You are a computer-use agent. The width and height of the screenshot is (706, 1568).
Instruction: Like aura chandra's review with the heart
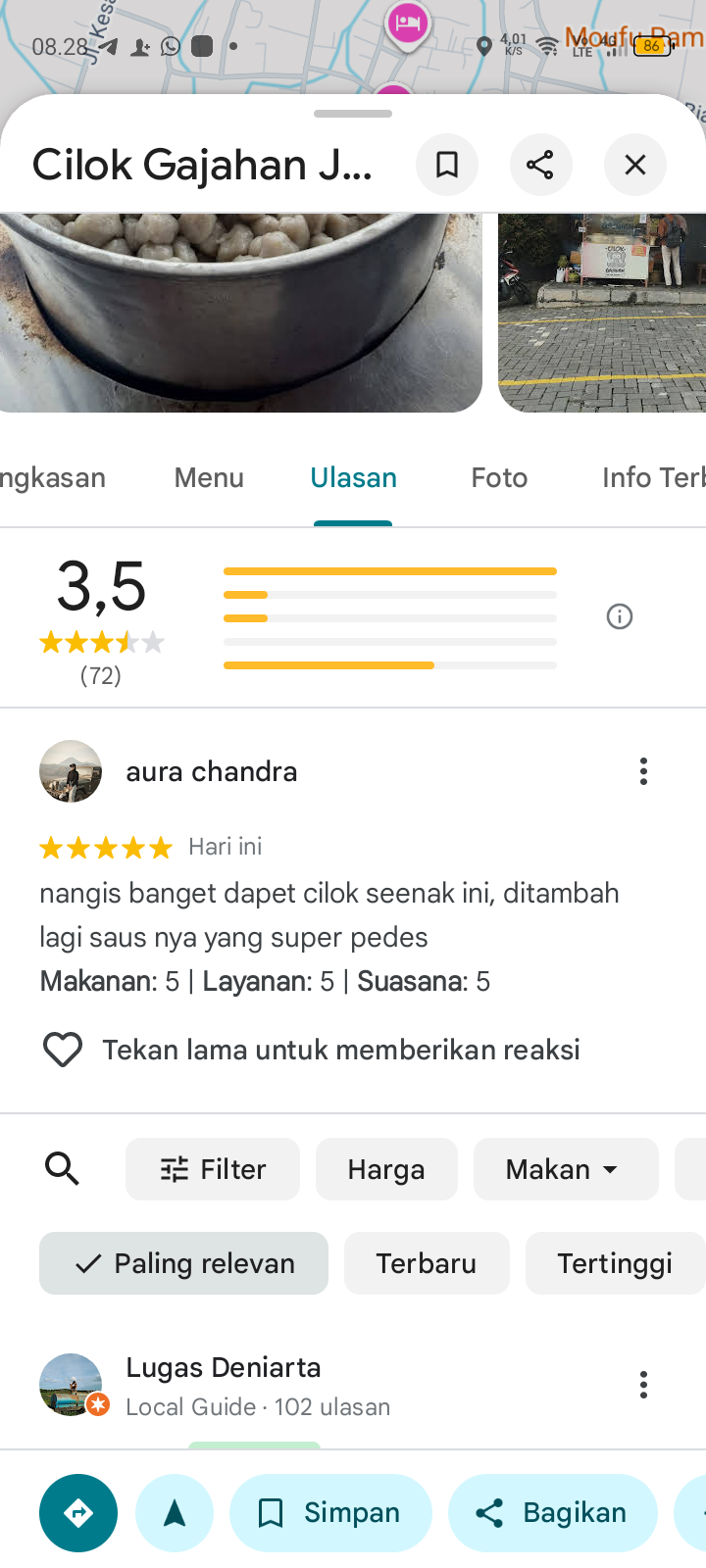point(63,1050)
